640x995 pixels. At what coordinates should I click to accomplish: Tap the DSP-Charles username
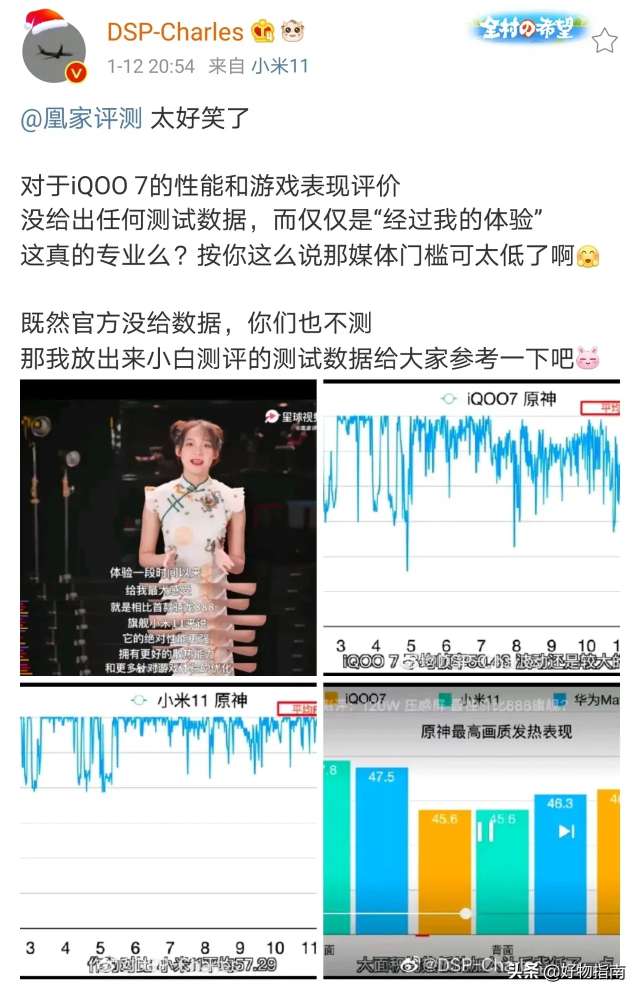click(x=175, y=33)
